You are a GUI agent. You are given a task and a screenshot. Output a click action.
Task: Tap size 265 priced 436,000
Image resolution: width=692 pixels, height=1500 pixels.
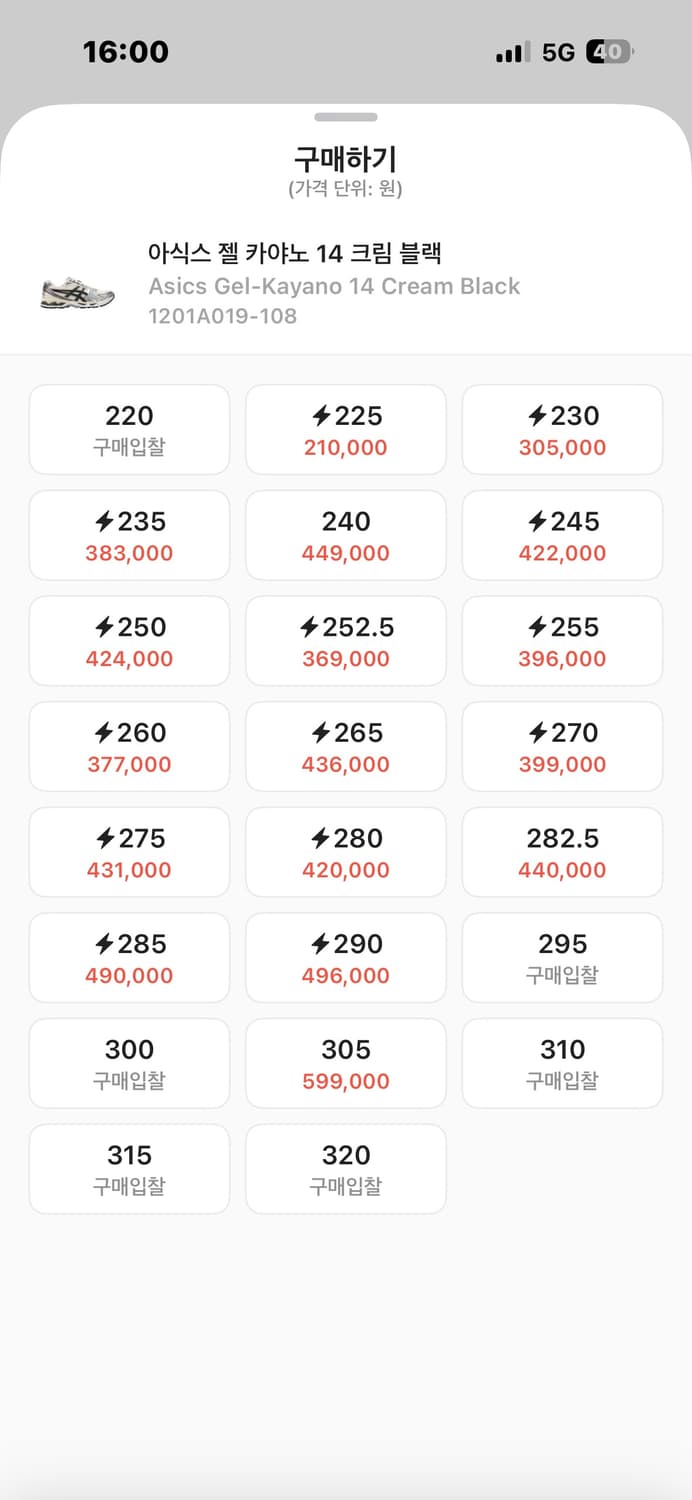(x=346, y=747)
